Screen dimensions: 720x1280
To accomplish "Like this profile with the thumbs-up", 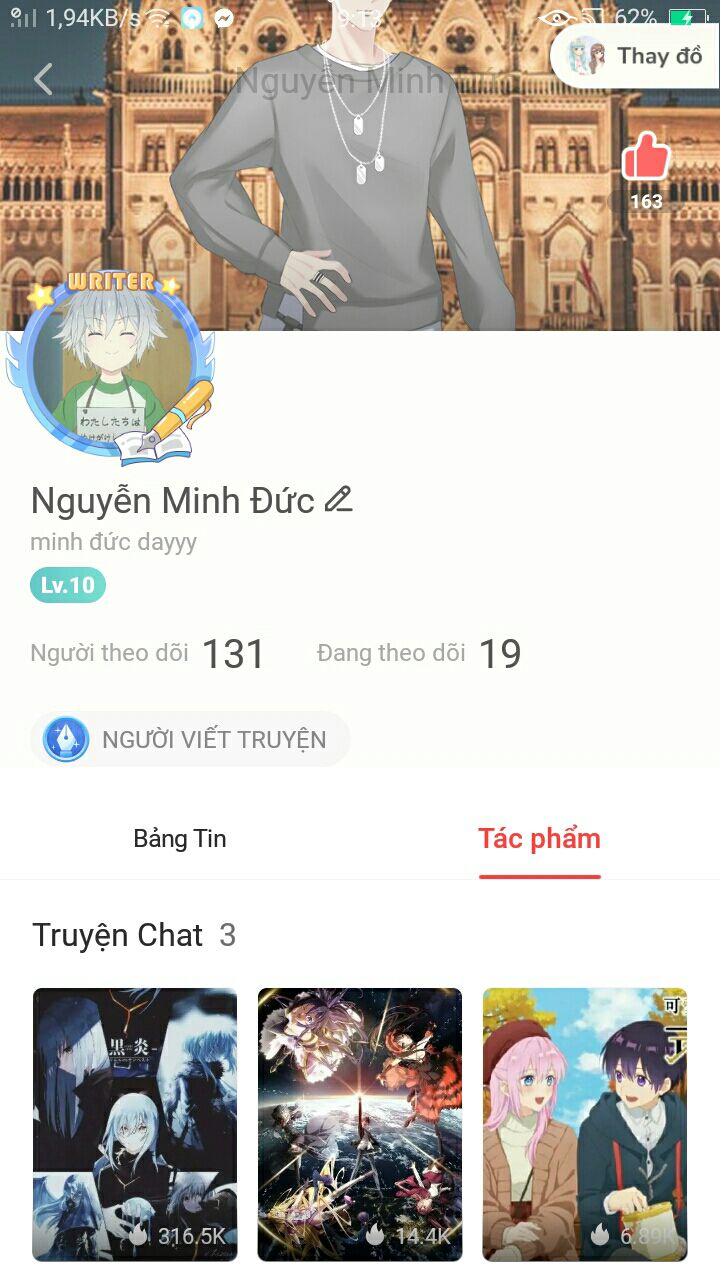I will 646,160.
